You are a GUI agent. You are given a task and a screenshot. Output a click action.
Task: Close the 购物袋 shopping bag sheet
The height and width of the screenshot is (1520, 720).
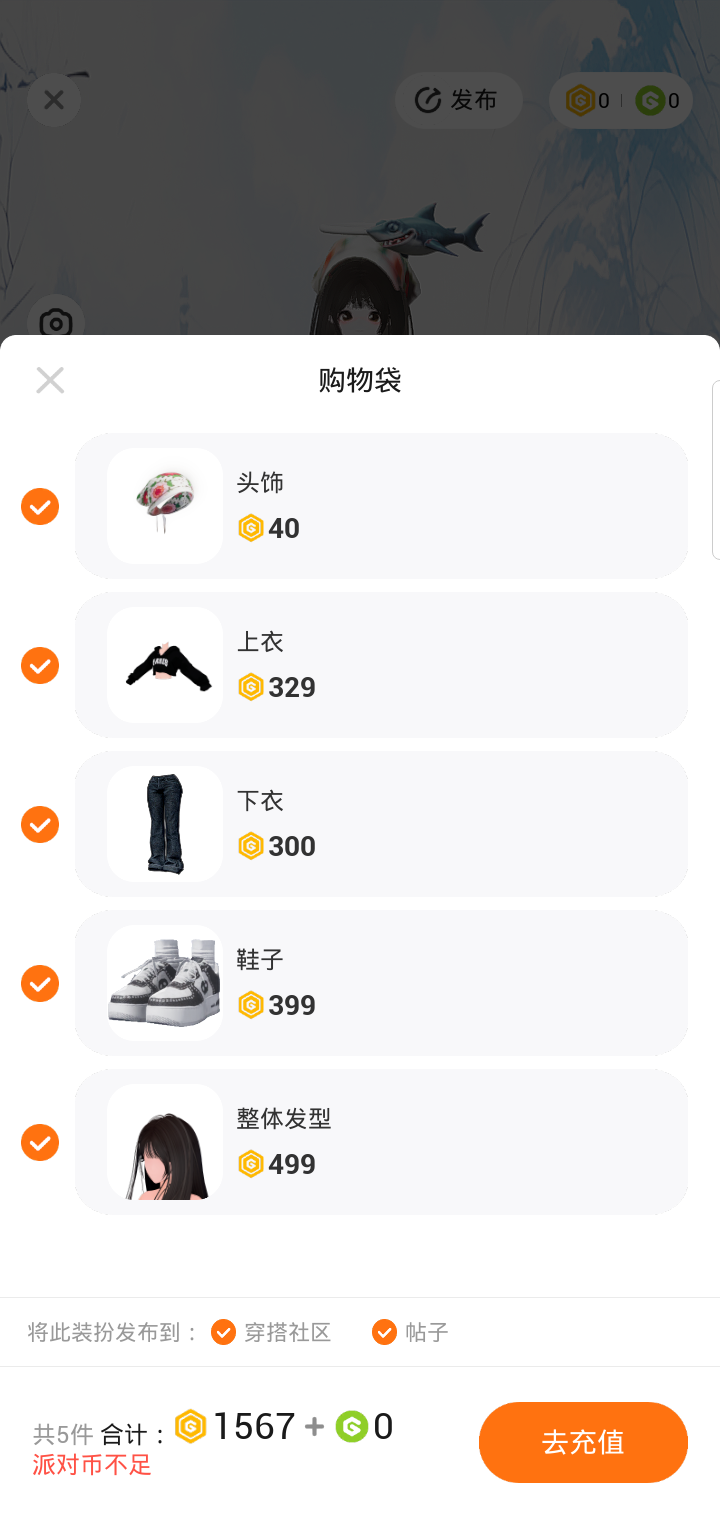tap(50, 380)
